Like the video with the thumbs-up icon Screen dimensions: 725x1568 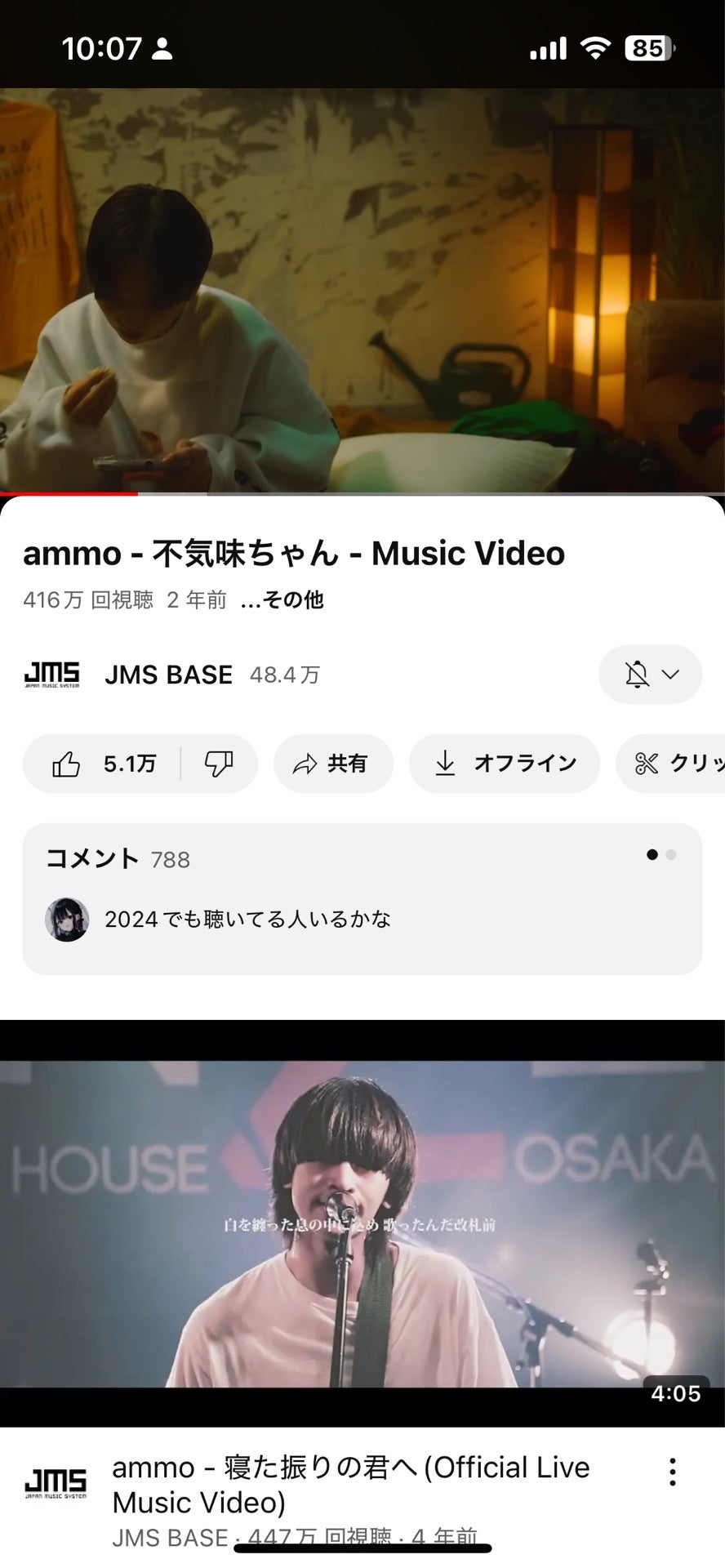69,764
